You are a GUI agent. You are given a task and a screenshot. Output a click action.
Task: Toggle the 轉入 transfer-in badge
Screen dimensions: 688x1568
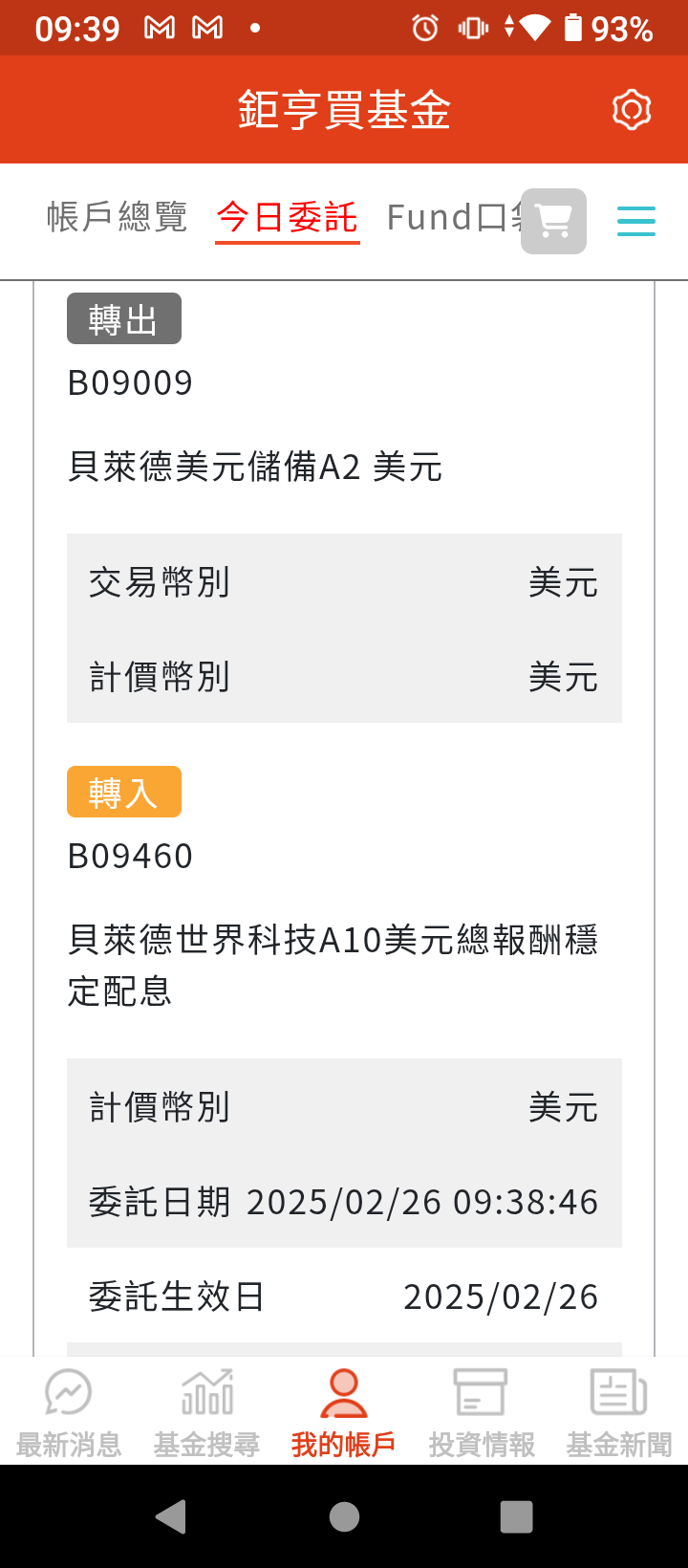coord(123,792)
